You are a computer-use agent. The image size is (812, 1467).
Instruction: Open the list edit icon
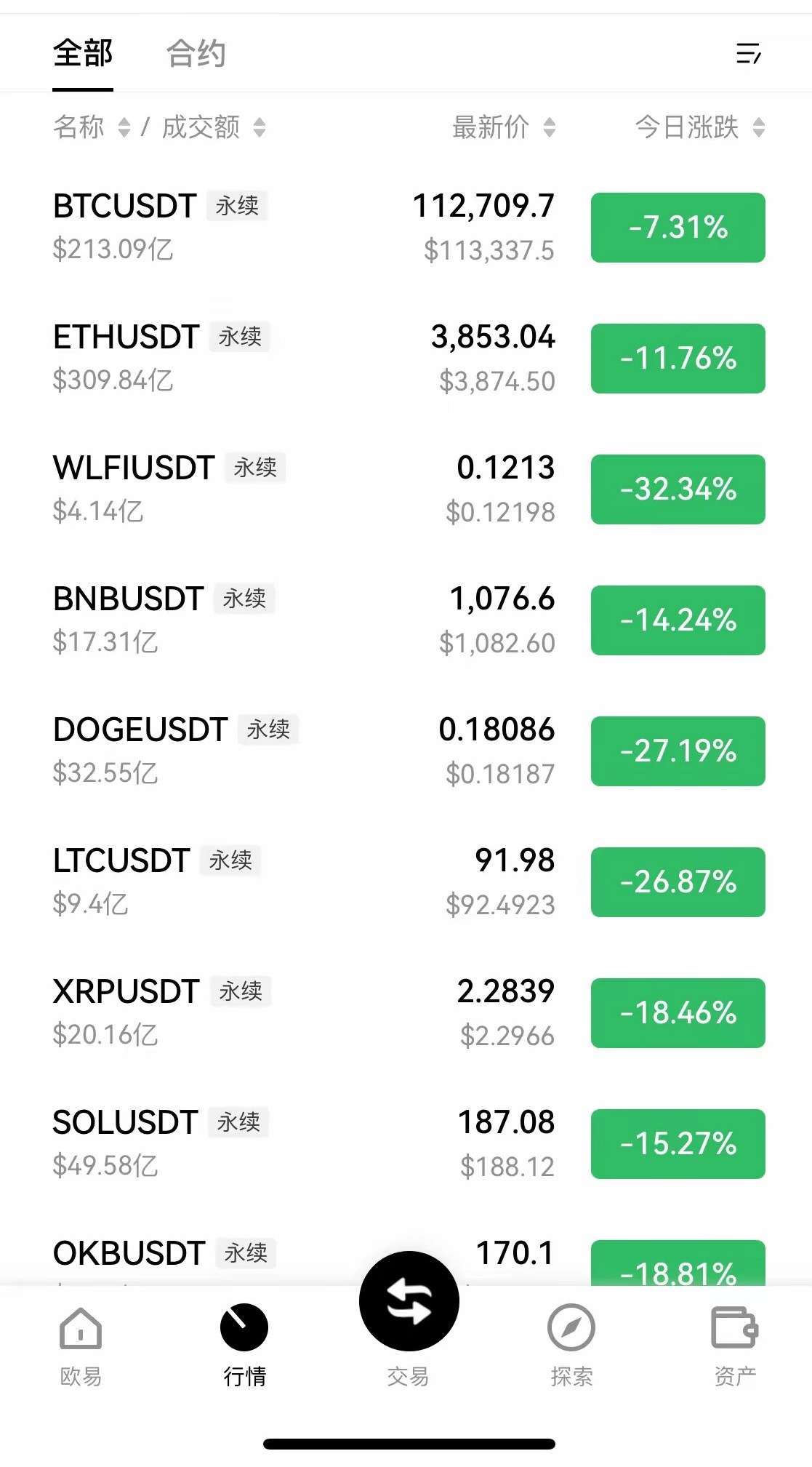(x=748, y=54)
